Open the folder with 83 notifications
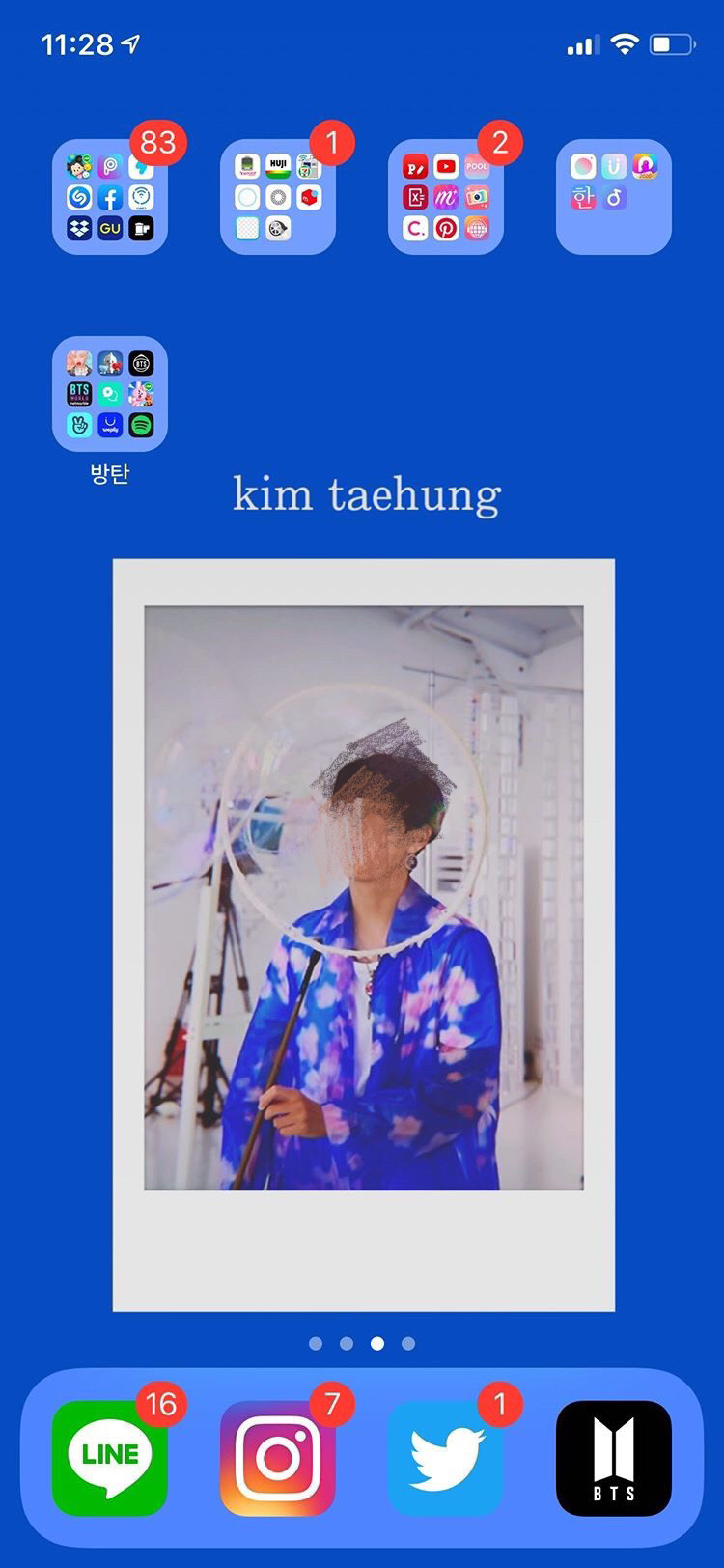This screenshot has width=724, height=1568. [110, 197]
